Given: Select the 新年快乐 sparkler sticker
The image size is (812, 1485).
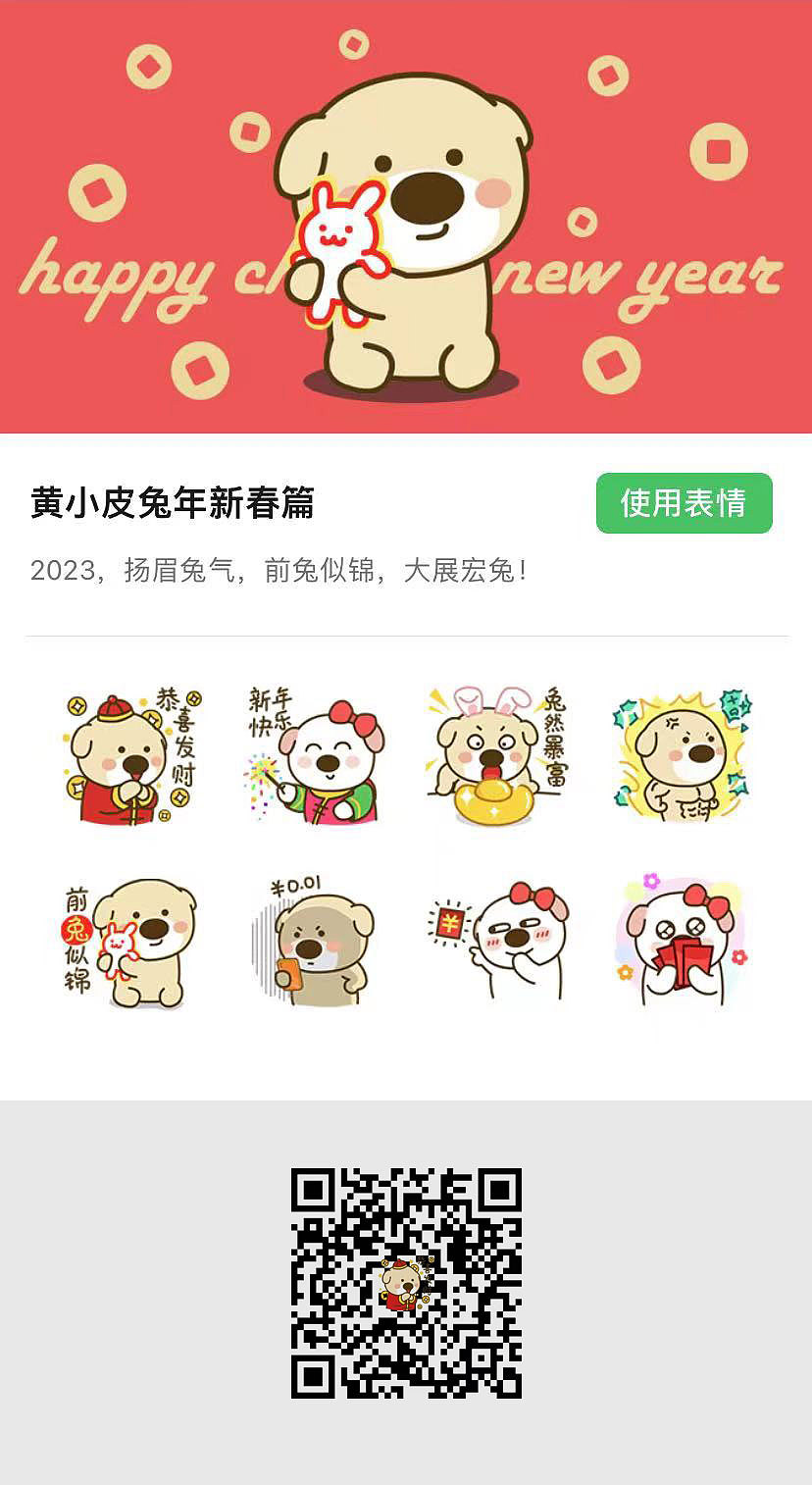Looking at the screenshot, I should click(314, 755).
